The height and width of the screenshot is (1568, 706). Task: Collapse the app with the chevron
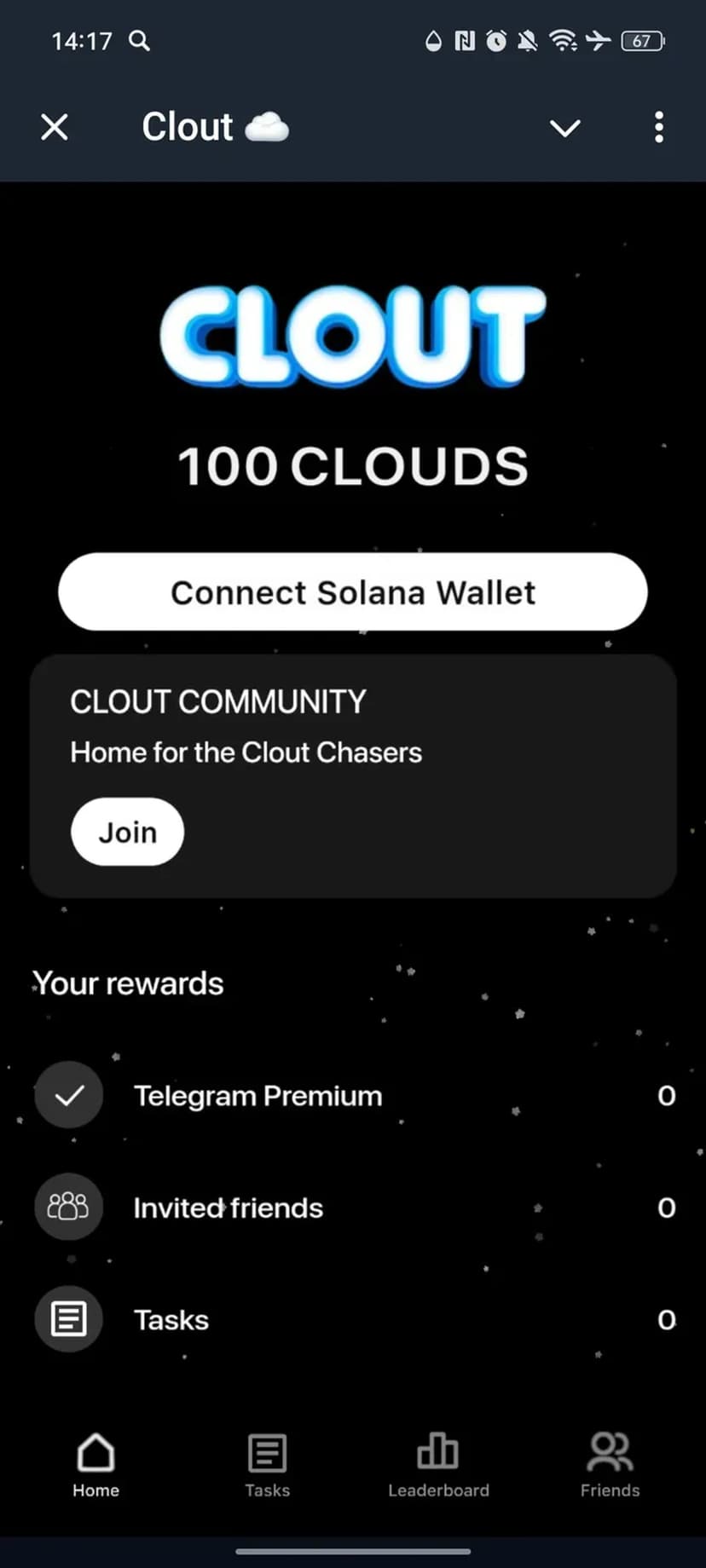tap(564, 128)
